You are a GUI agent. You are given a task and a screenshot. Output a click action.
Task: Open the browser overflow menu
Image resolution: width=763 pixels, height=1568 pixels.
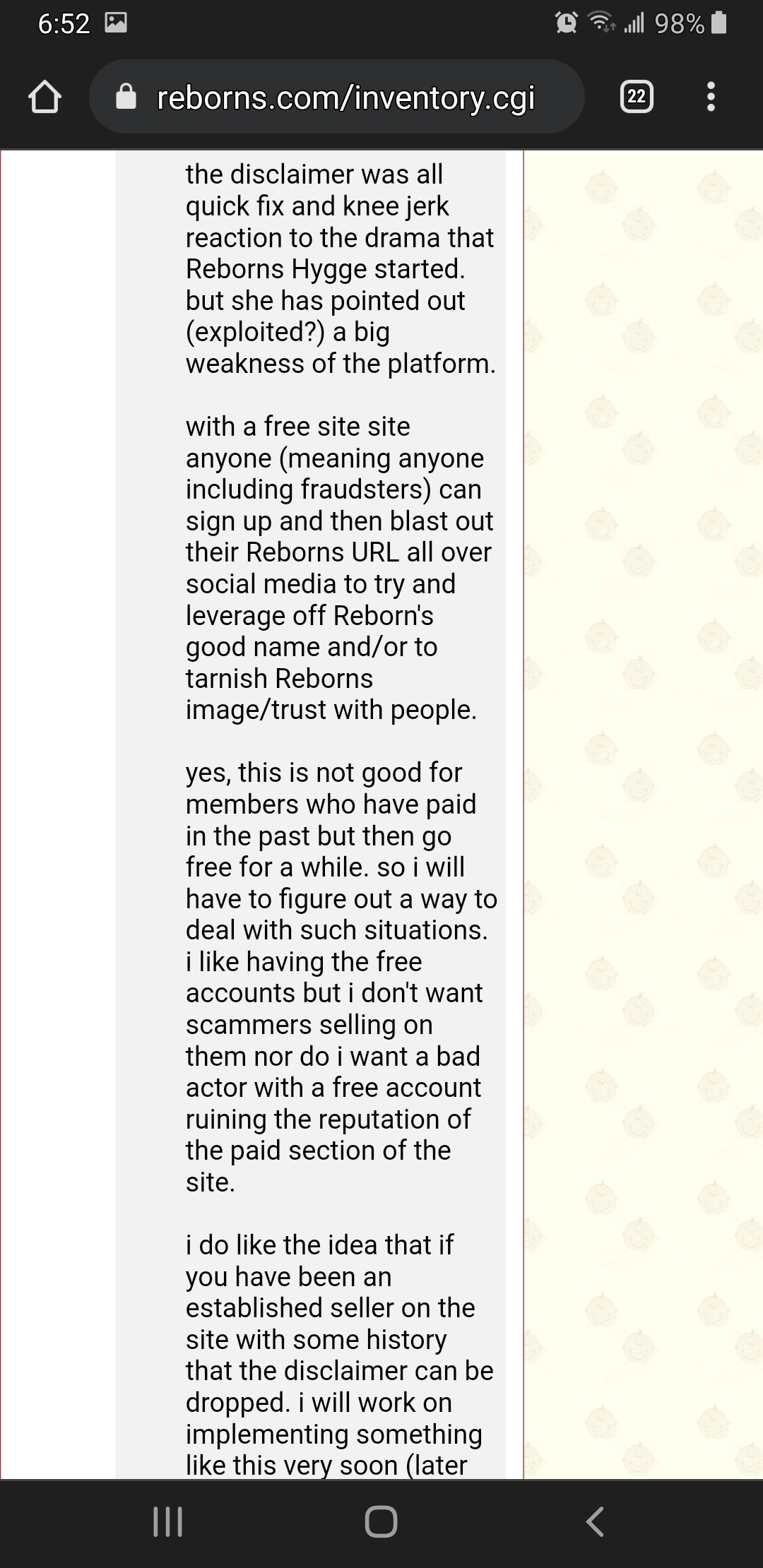(x=711, y=97)
